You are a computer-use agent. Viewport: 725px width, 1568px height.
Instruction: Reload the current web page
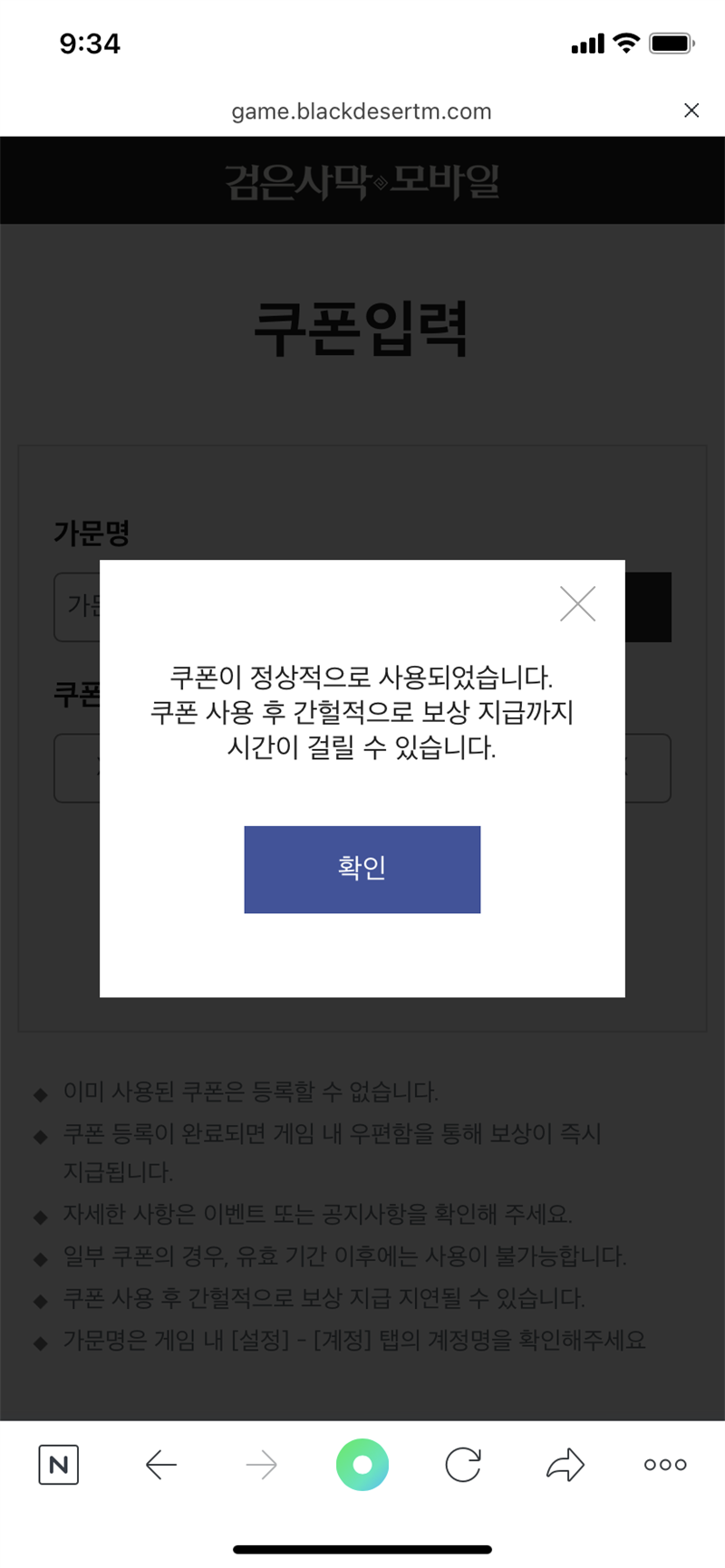[463, 1465]
